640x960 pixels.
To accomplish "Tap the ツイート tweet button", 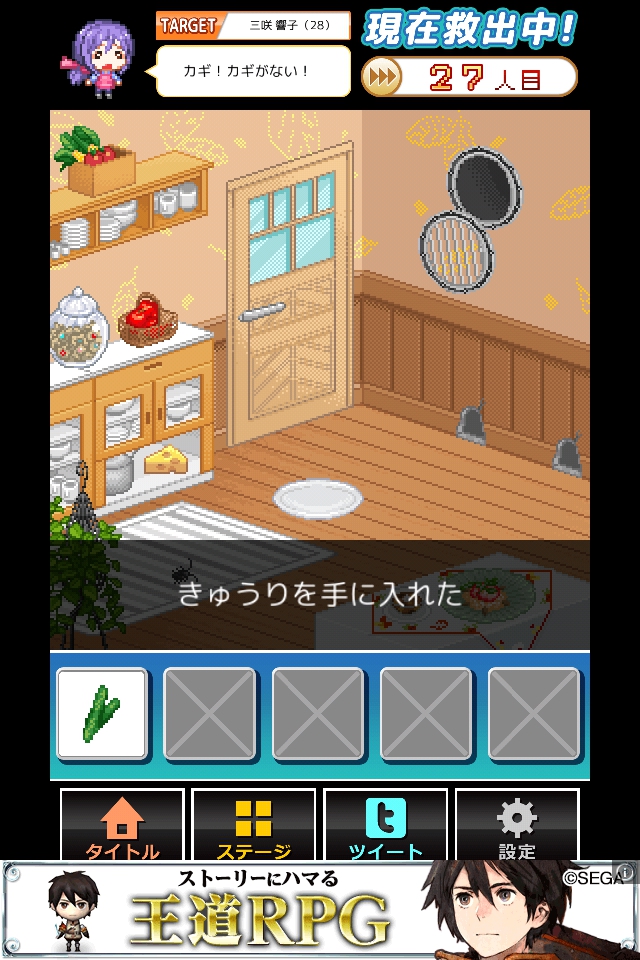I will [x=385, y=826].
